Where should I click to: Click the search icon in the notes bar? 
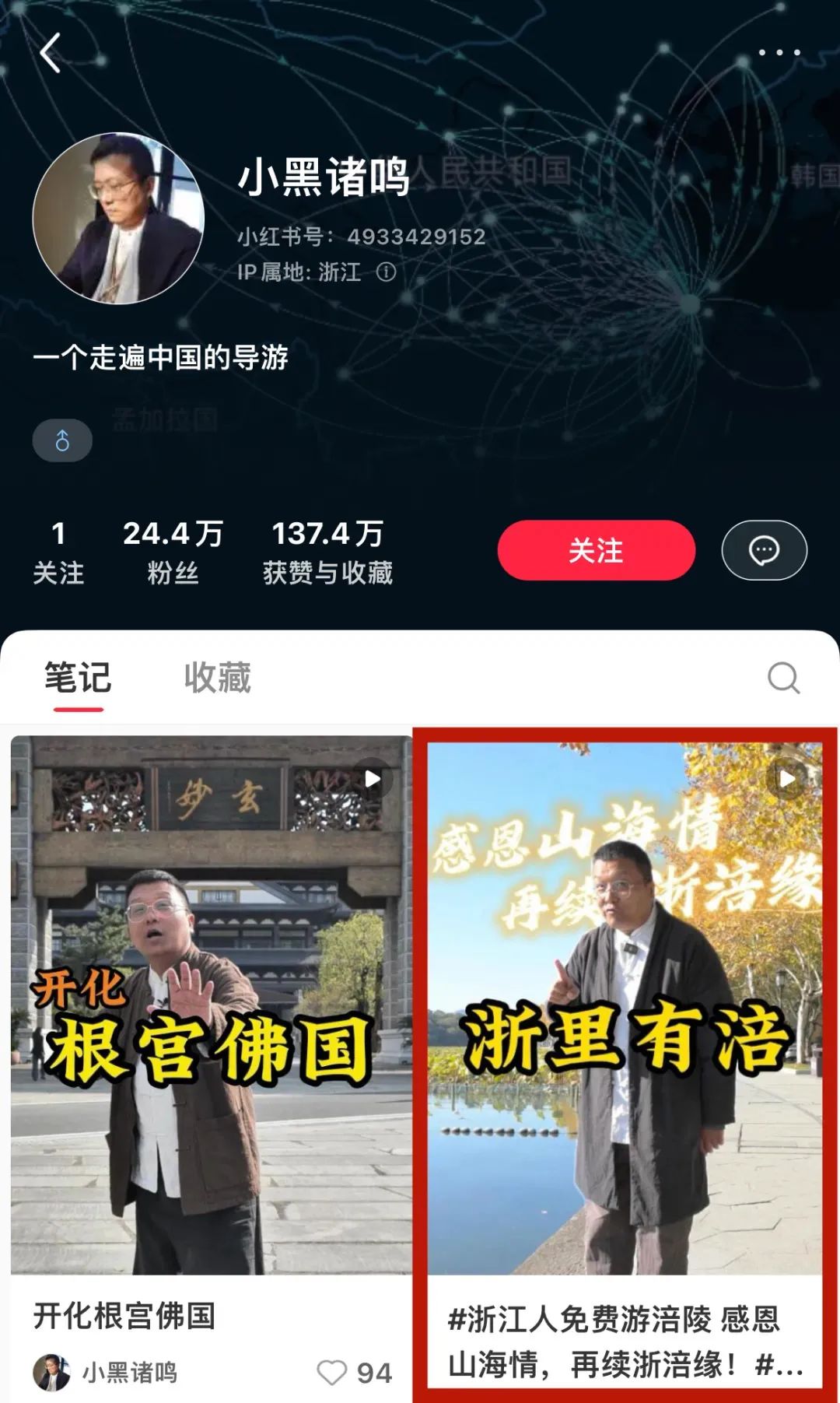pyautogui.click(x=784, y=679)
